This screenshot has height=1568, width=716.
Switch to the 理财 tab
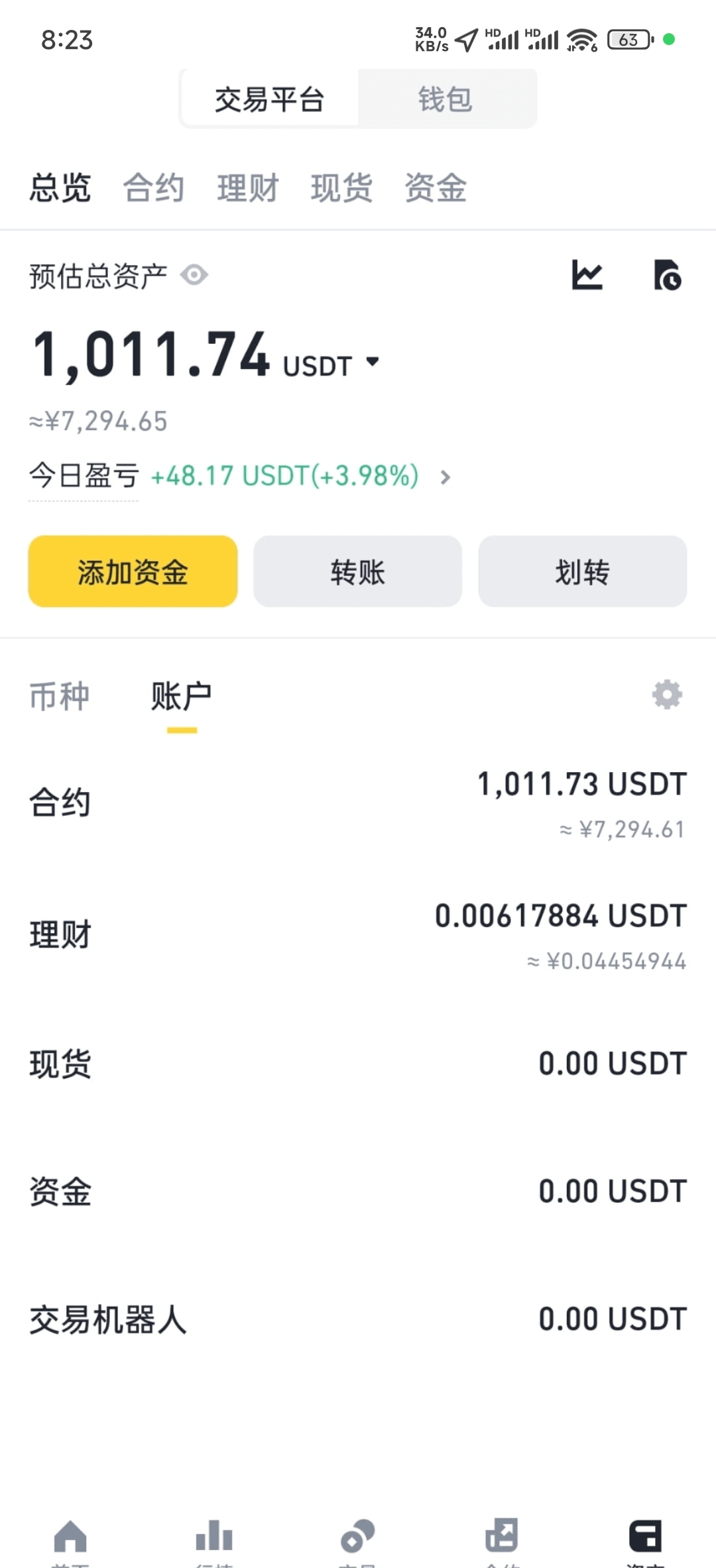coord(248,188)
